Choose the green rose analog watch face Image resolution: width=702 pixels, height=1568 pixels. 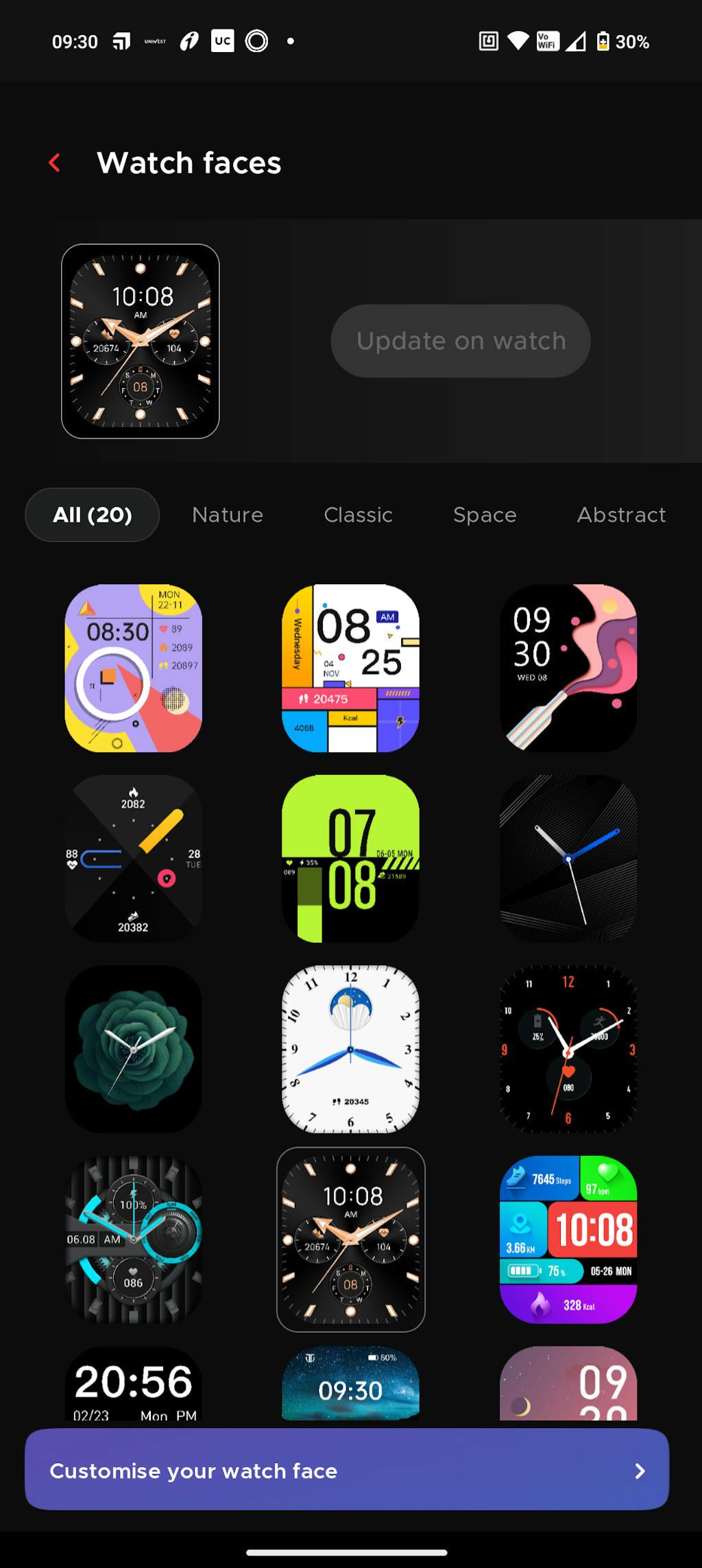click(x=134, y=1049)
